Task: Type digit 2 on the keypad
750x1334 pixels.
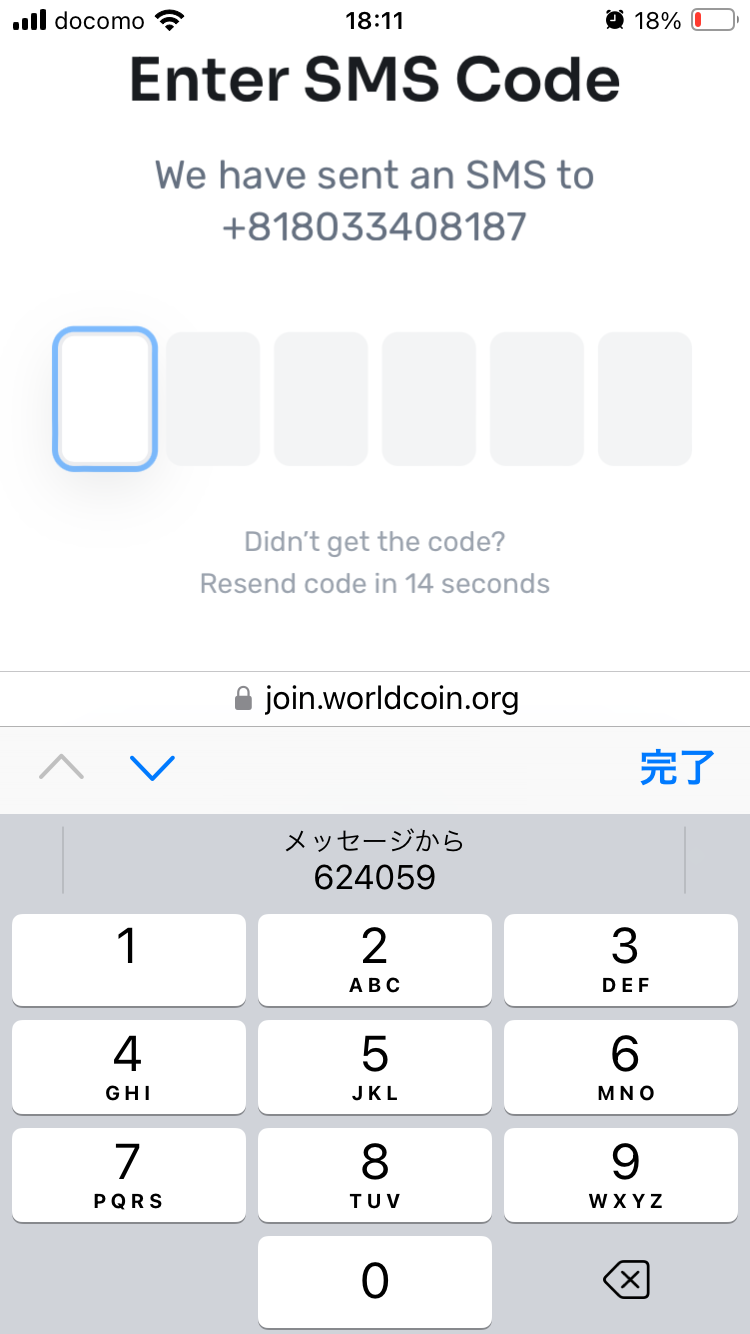Action: [x=375, y=959]
